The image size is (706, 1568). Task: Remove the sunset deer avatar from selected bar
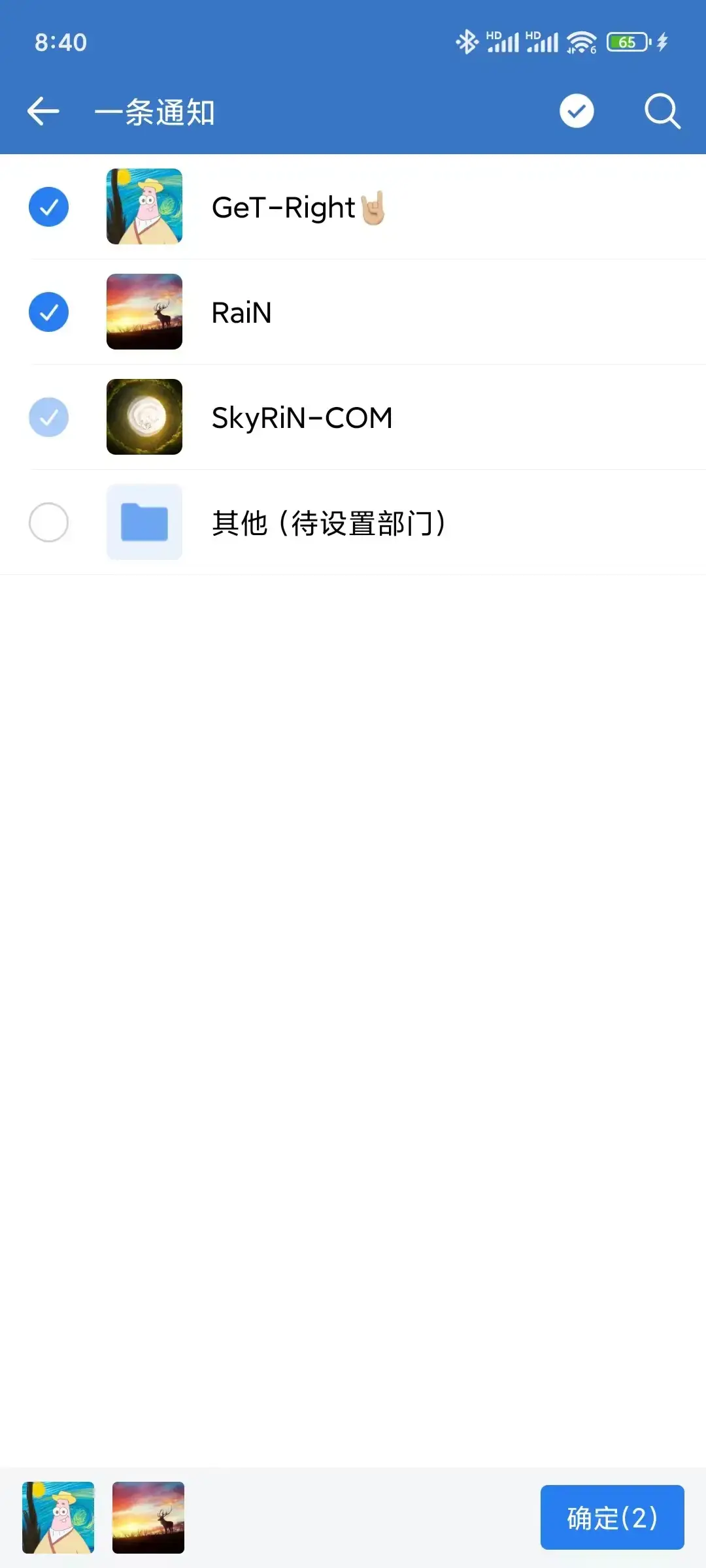(x=148, y=1517)
